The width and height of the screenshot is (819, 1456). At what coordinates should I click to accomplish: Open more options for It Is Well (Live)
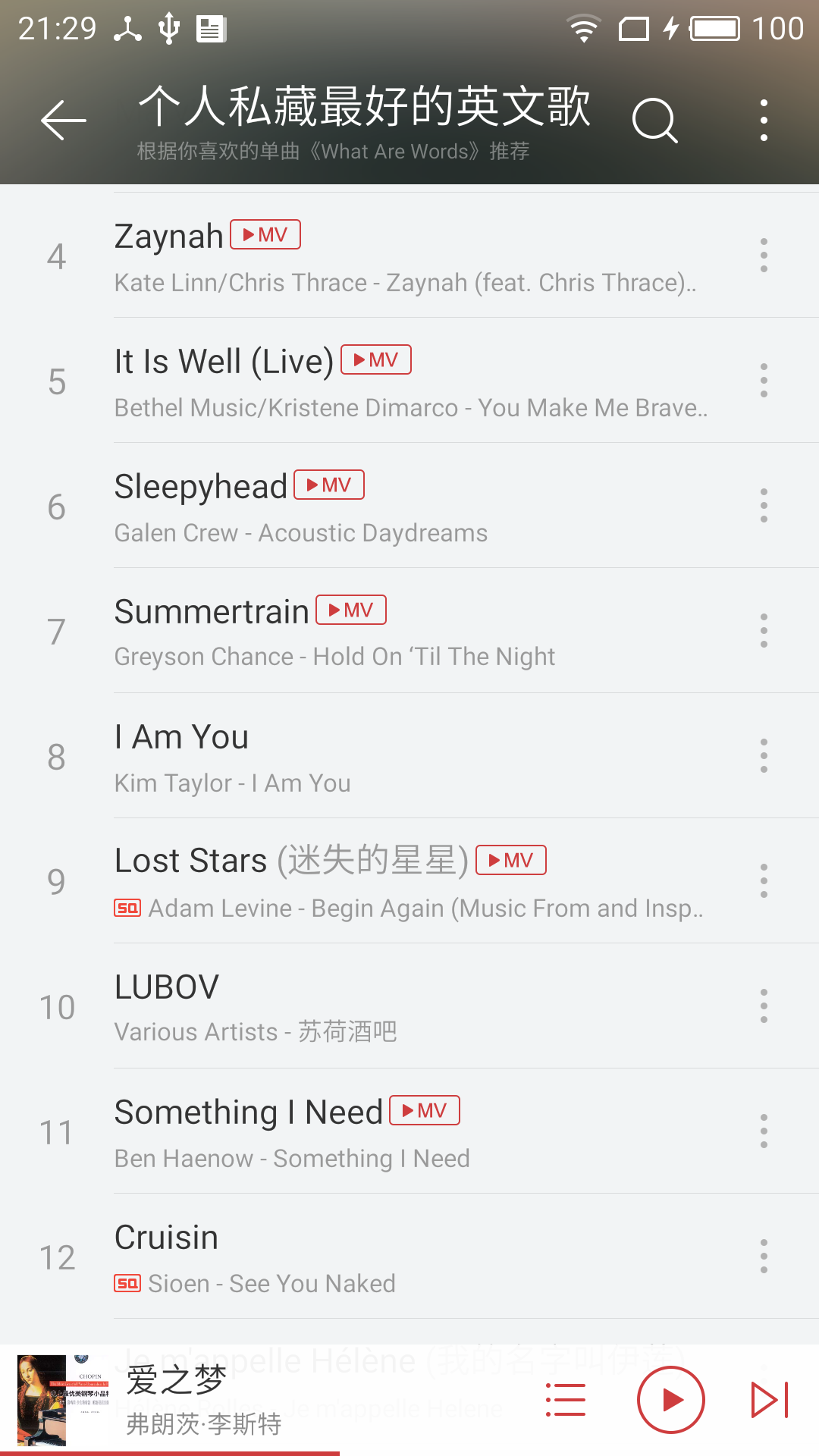point(764,381)
